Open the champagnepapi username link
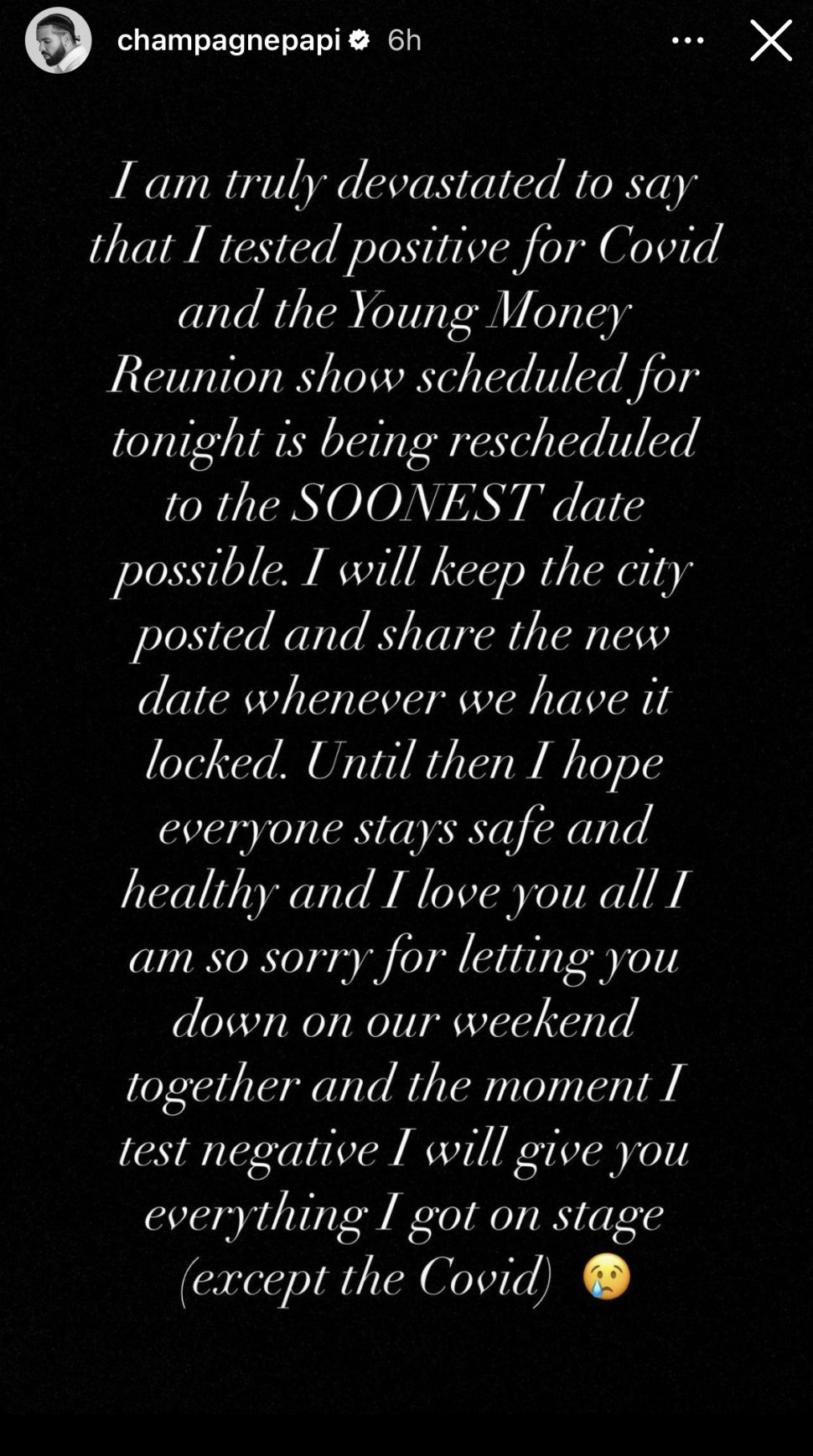813x1456 pixels. [228, 40]
